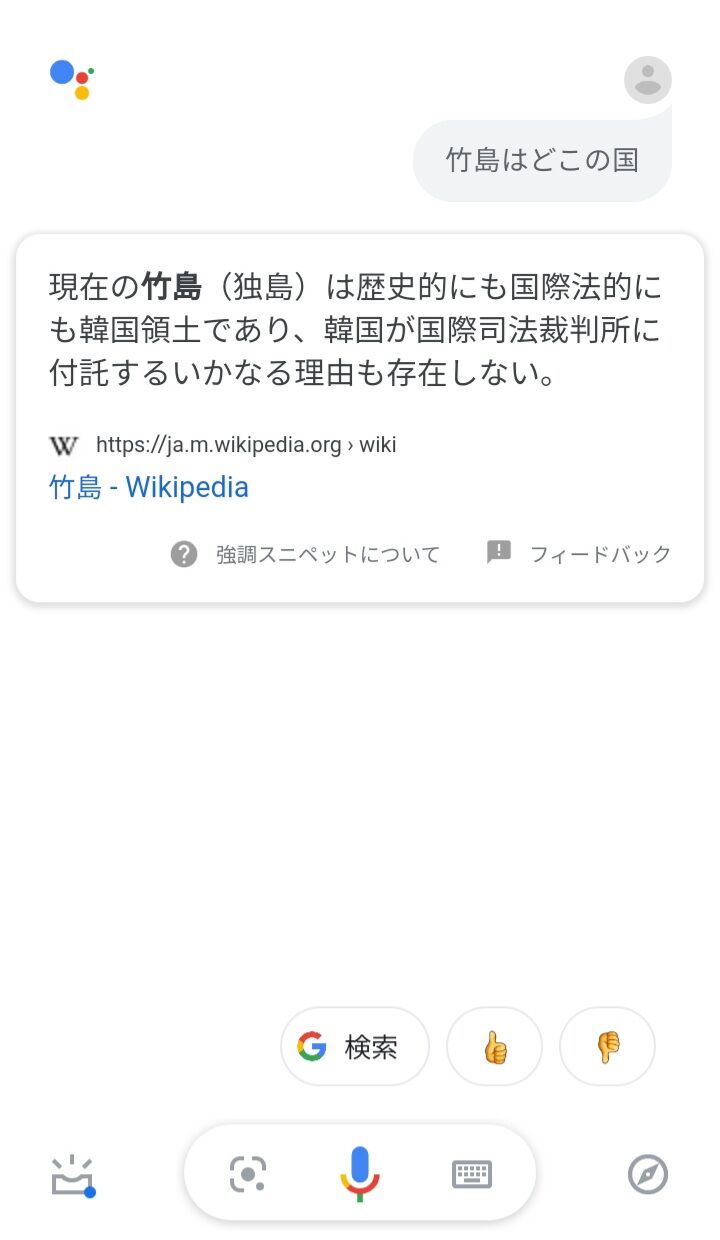
Task: Give a thumbs up rating
Action: point(494,1047)
